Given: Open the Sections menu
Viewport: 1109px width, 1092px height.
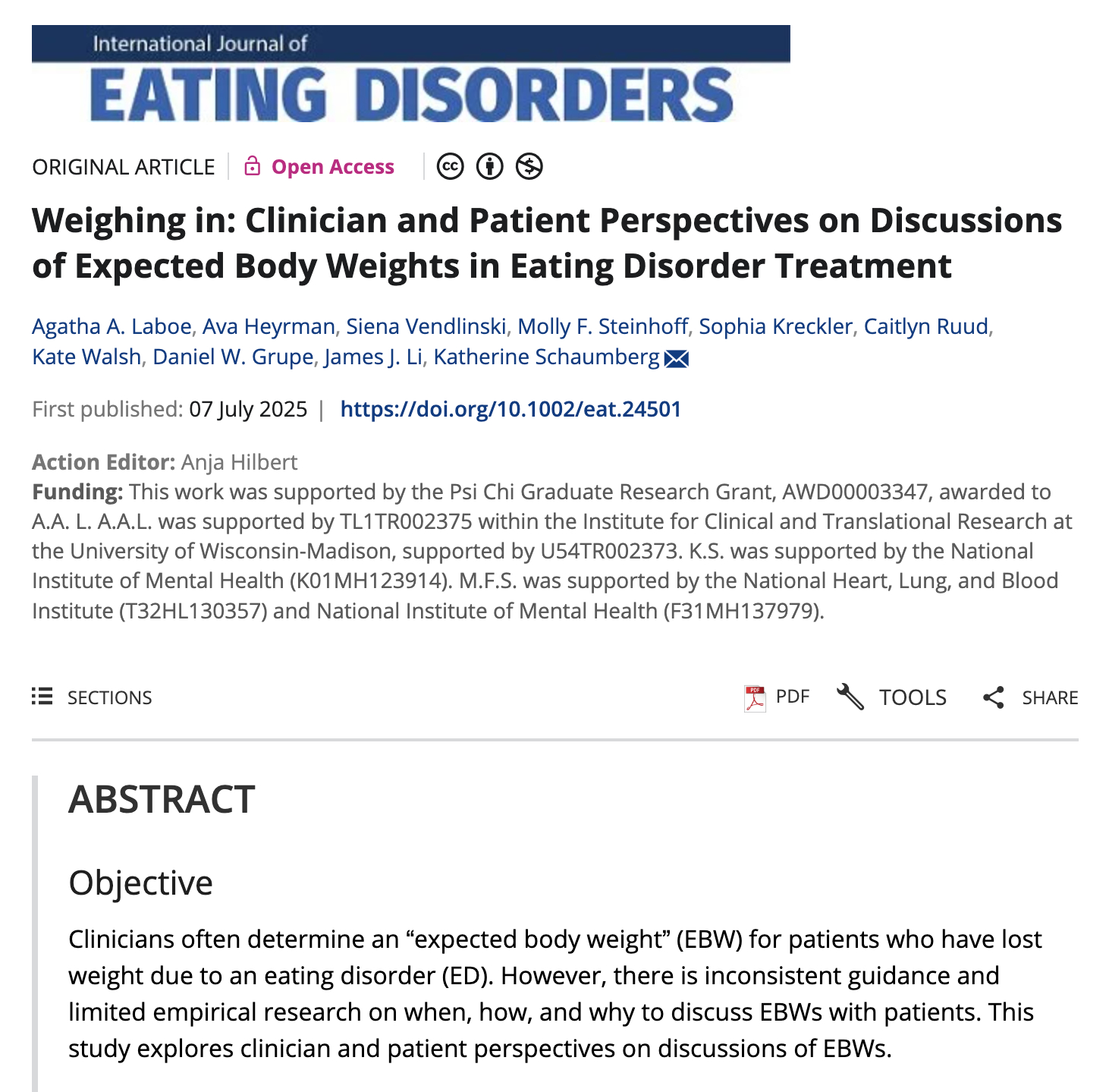Looking at the screenshot, I should [93, 697].
